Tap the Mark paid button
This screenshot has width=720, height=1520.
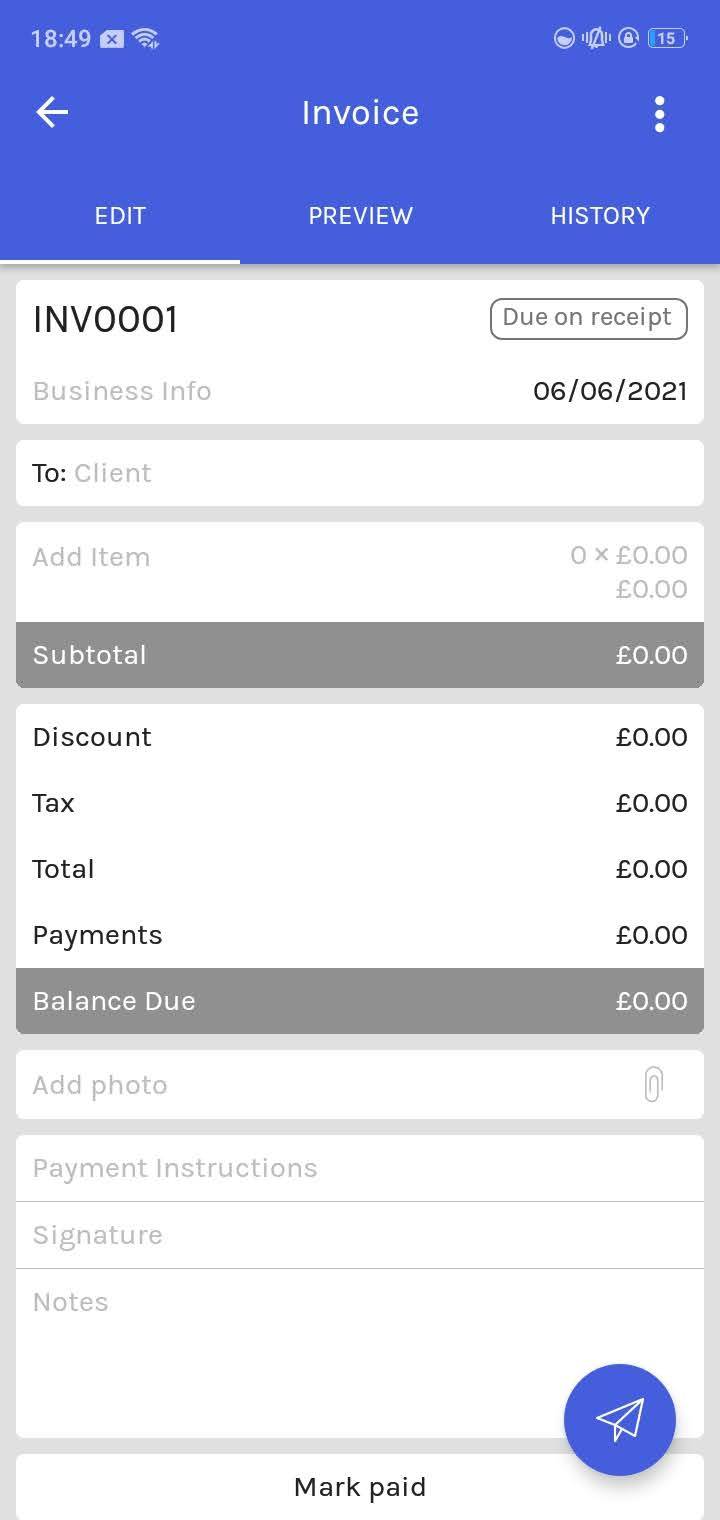(360, 1487)
